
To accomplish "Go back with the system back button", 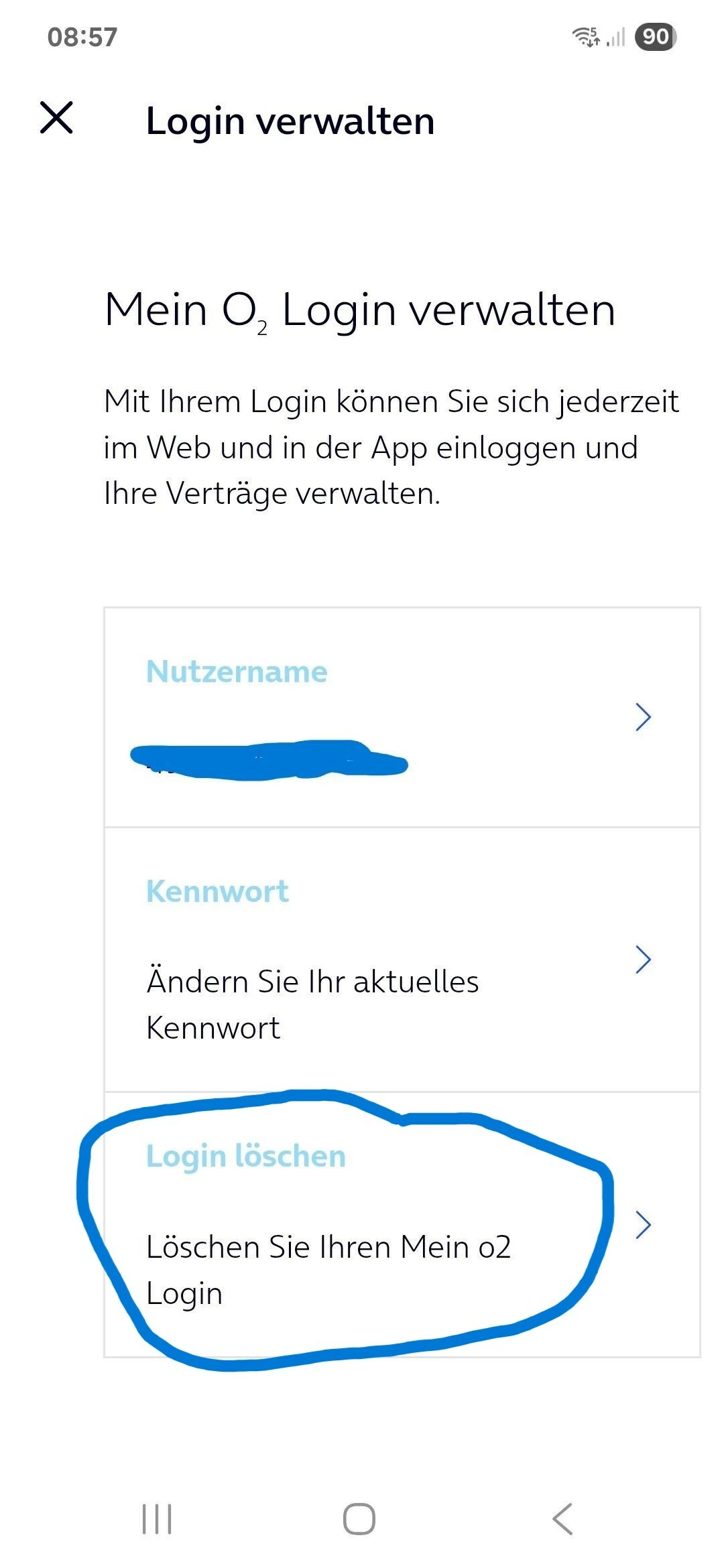I will (x=562, y=1518).
